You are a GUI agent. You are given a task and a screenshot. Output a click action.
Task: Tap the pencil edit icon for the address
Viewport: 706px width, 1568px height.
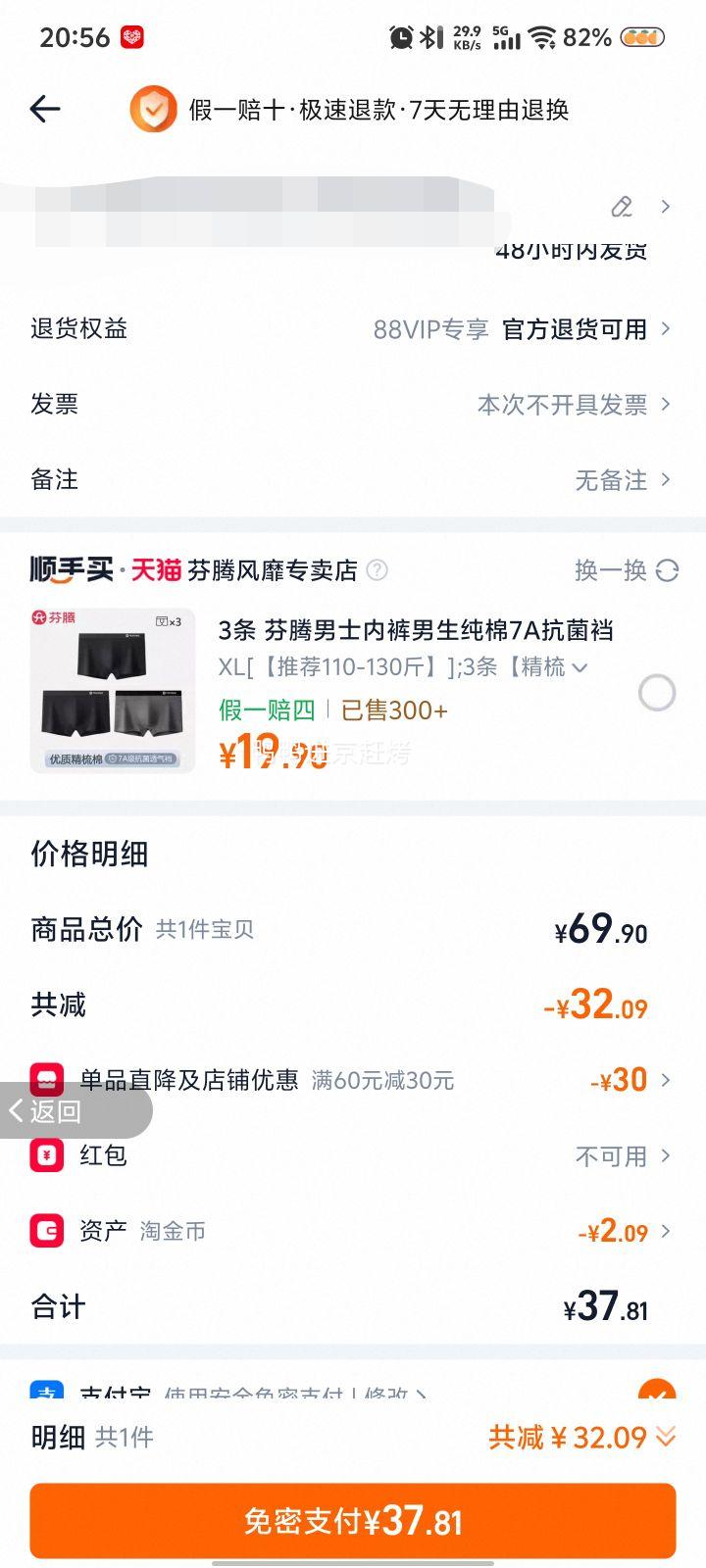tap(625, 208)
